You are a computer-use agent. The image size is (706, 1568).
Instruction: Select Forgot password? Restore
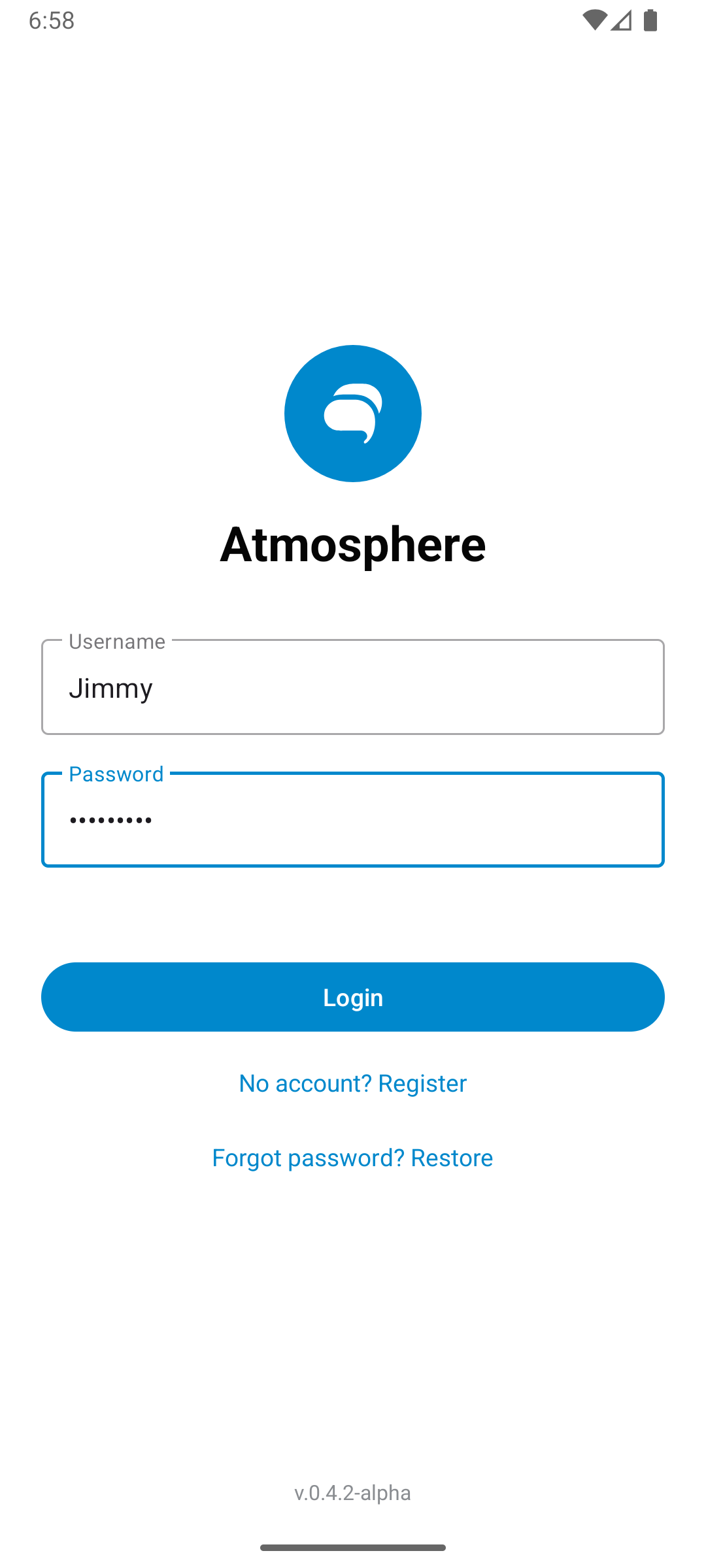tap(353, 1158)
